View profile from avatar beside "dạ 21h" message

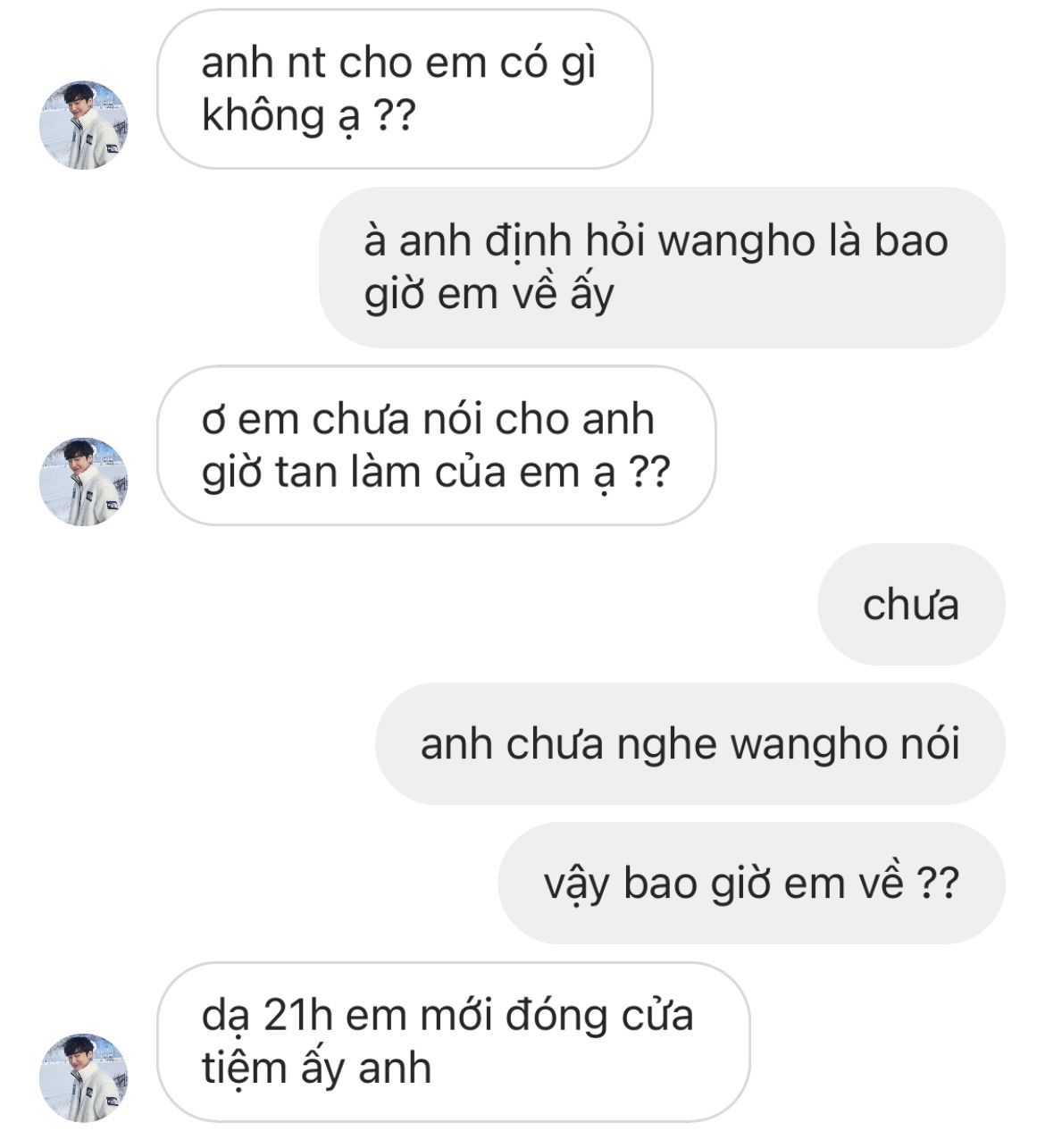point(83,1077)
